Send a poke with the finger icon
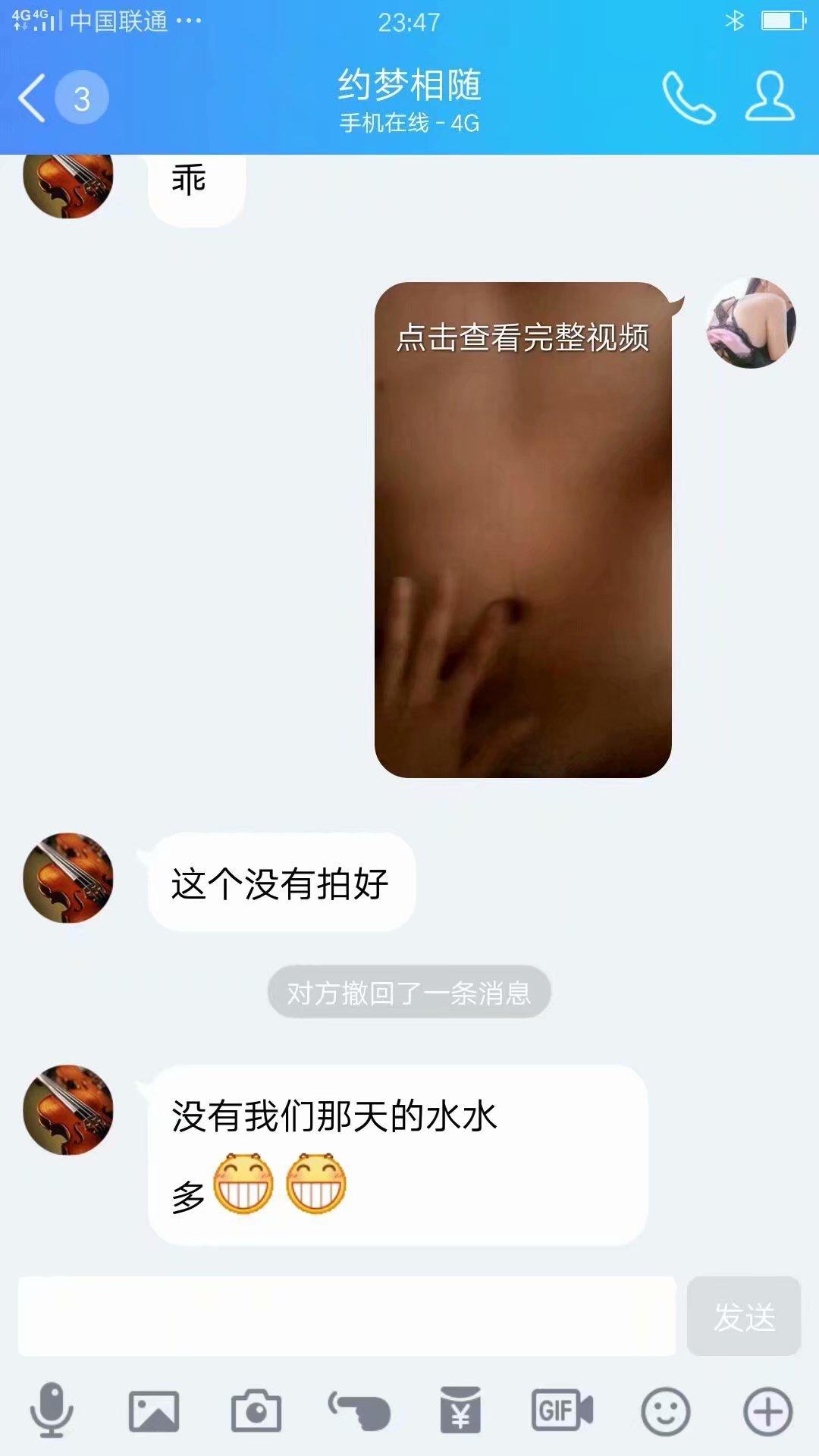Viewport: 819px width, 1456px height. 359,1411
